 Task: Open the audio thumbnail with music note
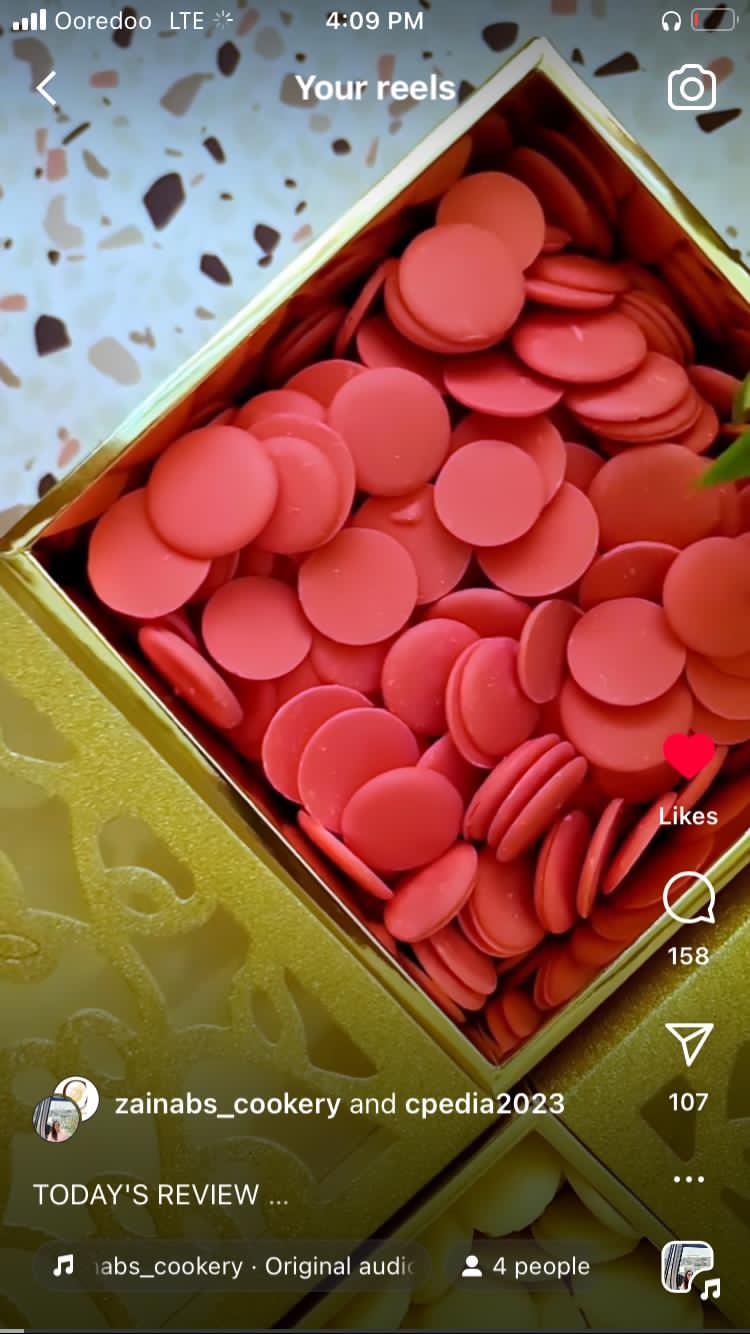click(689, 1268)
